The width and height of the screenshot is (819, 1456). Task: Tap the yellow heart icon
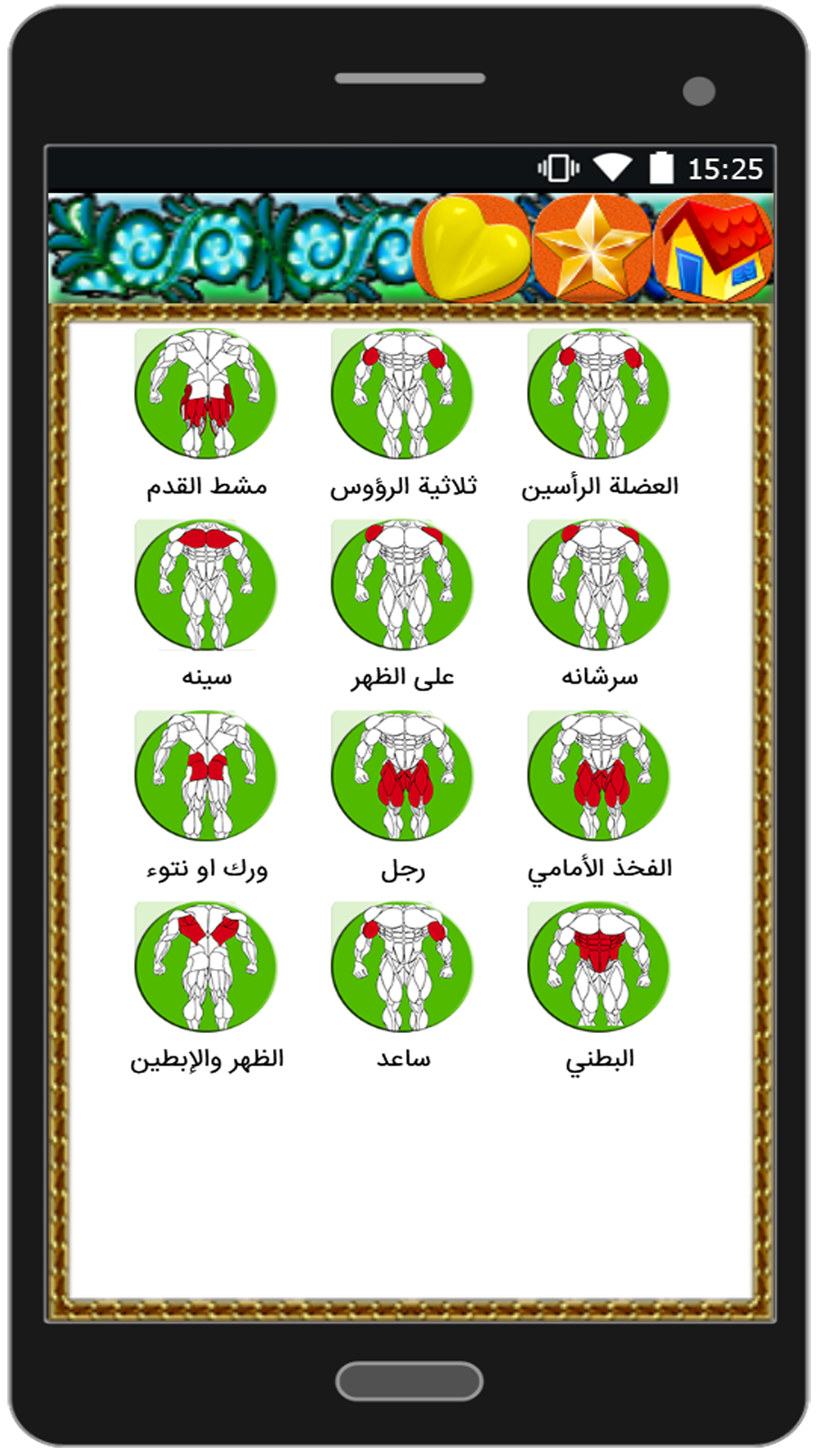[471, 248]
